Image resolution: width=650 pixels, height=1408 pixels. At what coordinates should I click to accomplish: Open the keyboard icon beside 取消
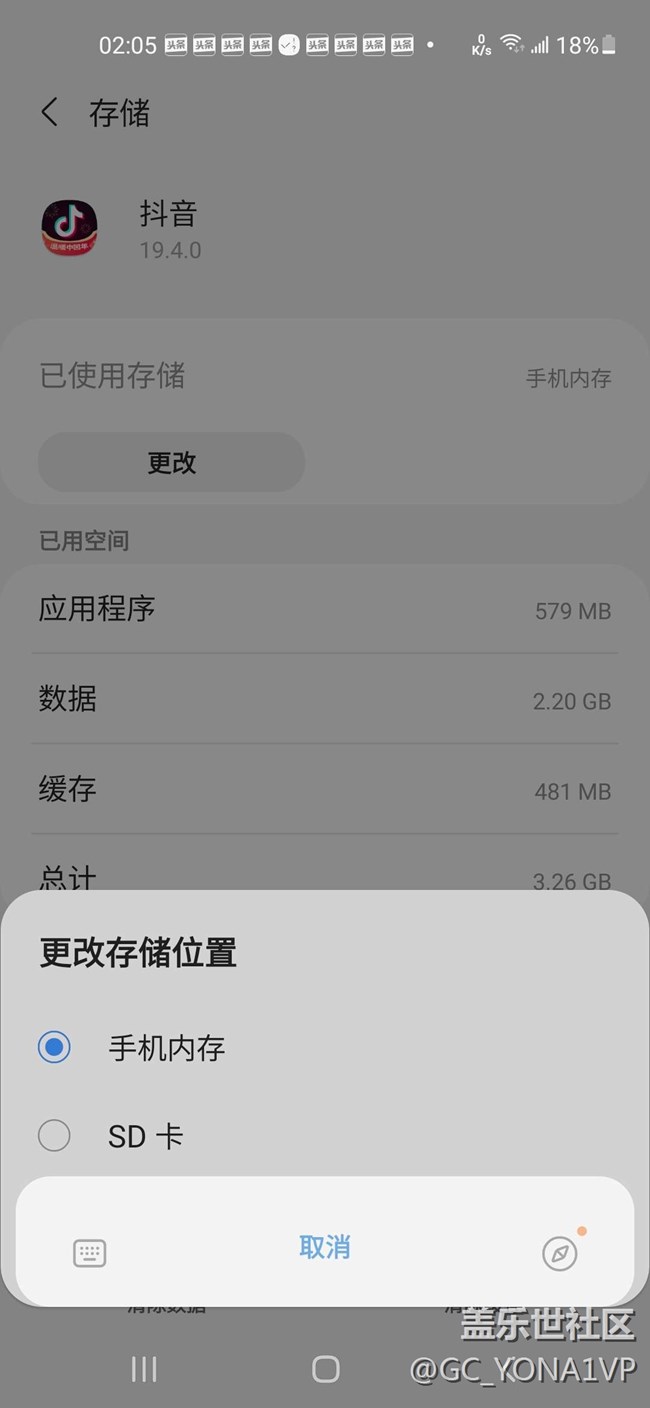[x=90, y=1253]
